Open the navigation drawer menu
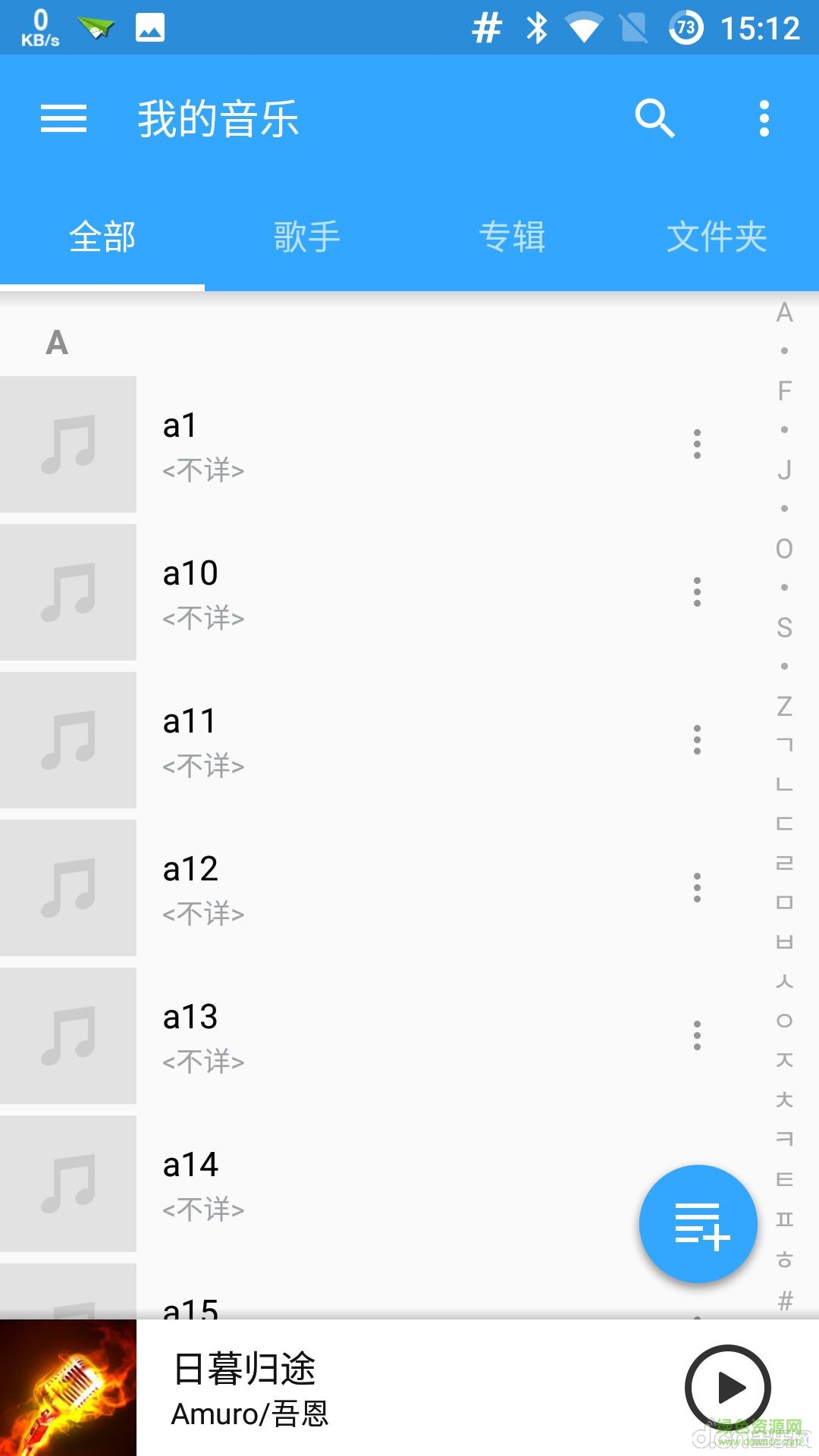The height and width of the screenshot is (1456, 819). [x=64, y=119]
